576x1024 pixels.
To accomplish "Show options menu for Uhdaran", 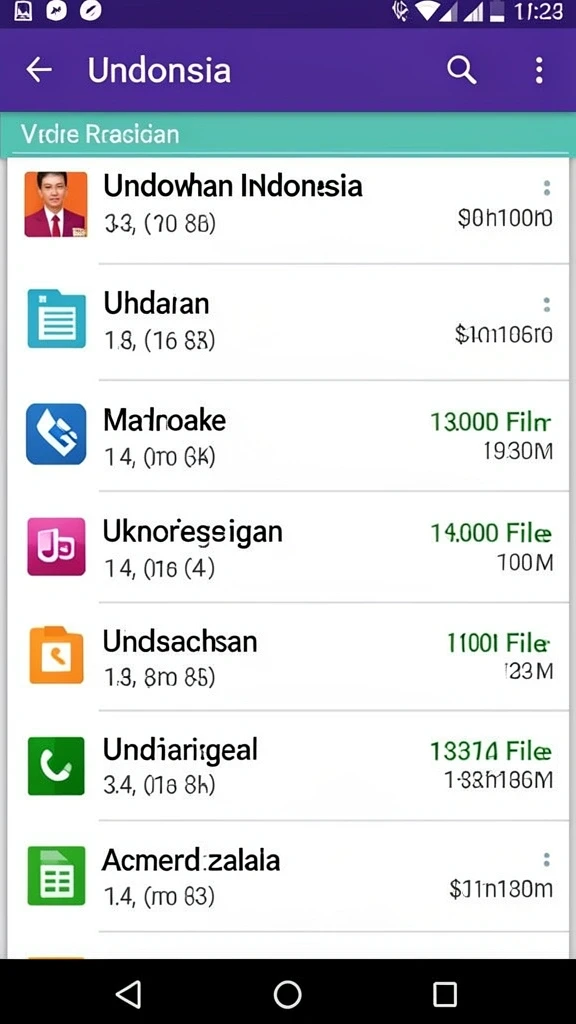I will pos(547,304).
